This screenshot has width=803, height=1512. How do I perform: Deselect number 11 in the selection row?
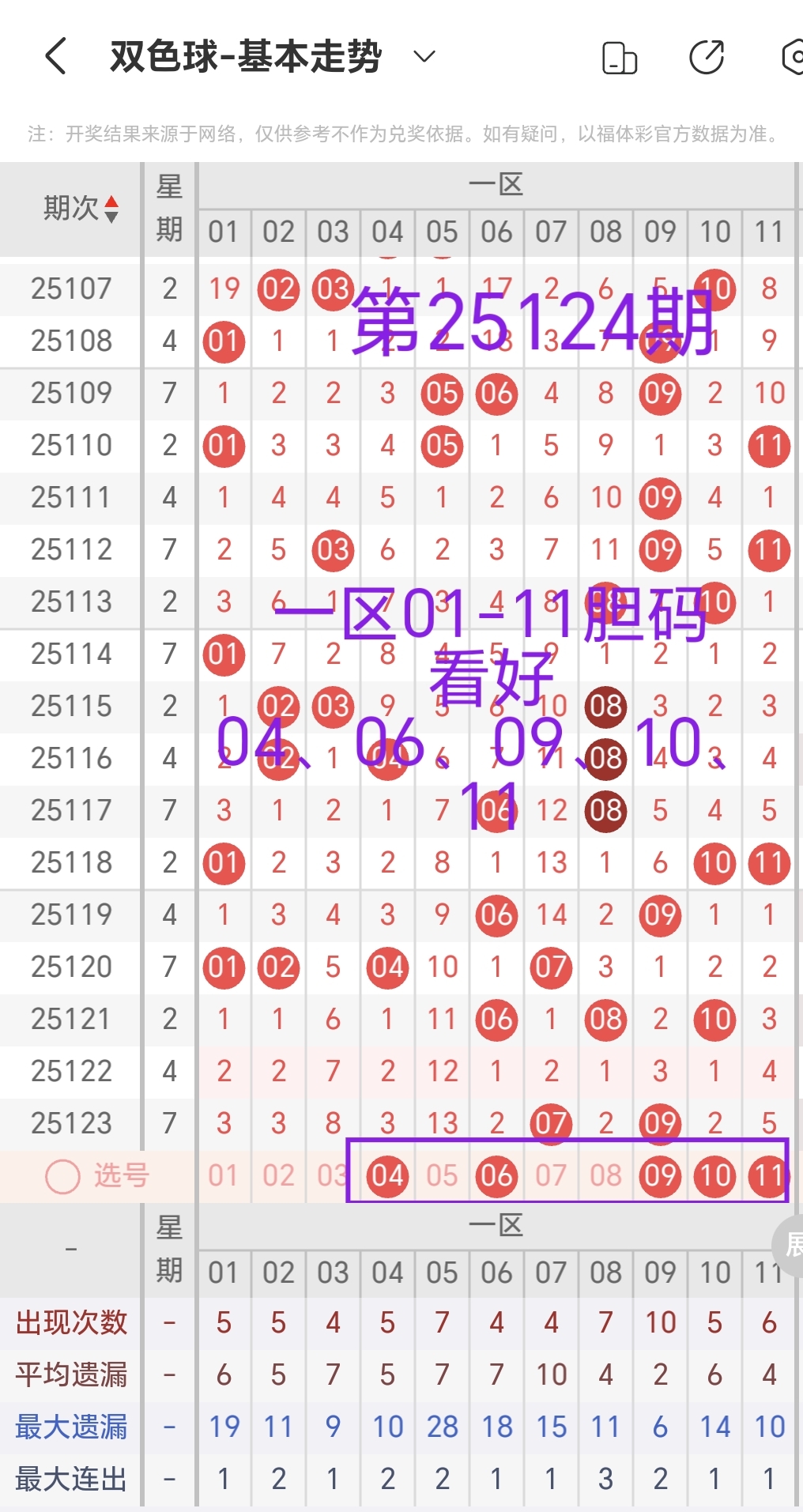[768, 1175]
